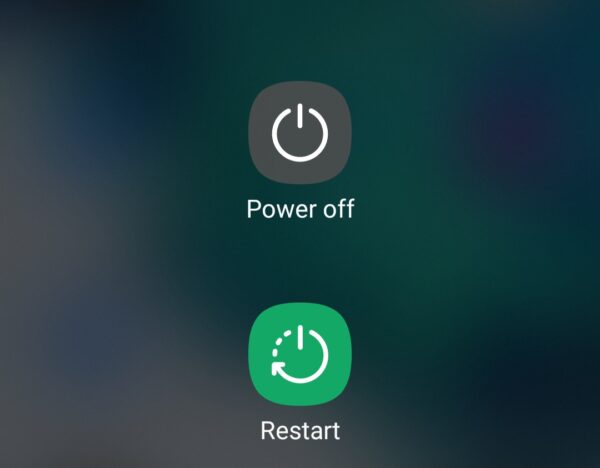The height and width of the screenshot is (468, 600).
Task: Select the green Restart button
Action: (x=300, y=356)
